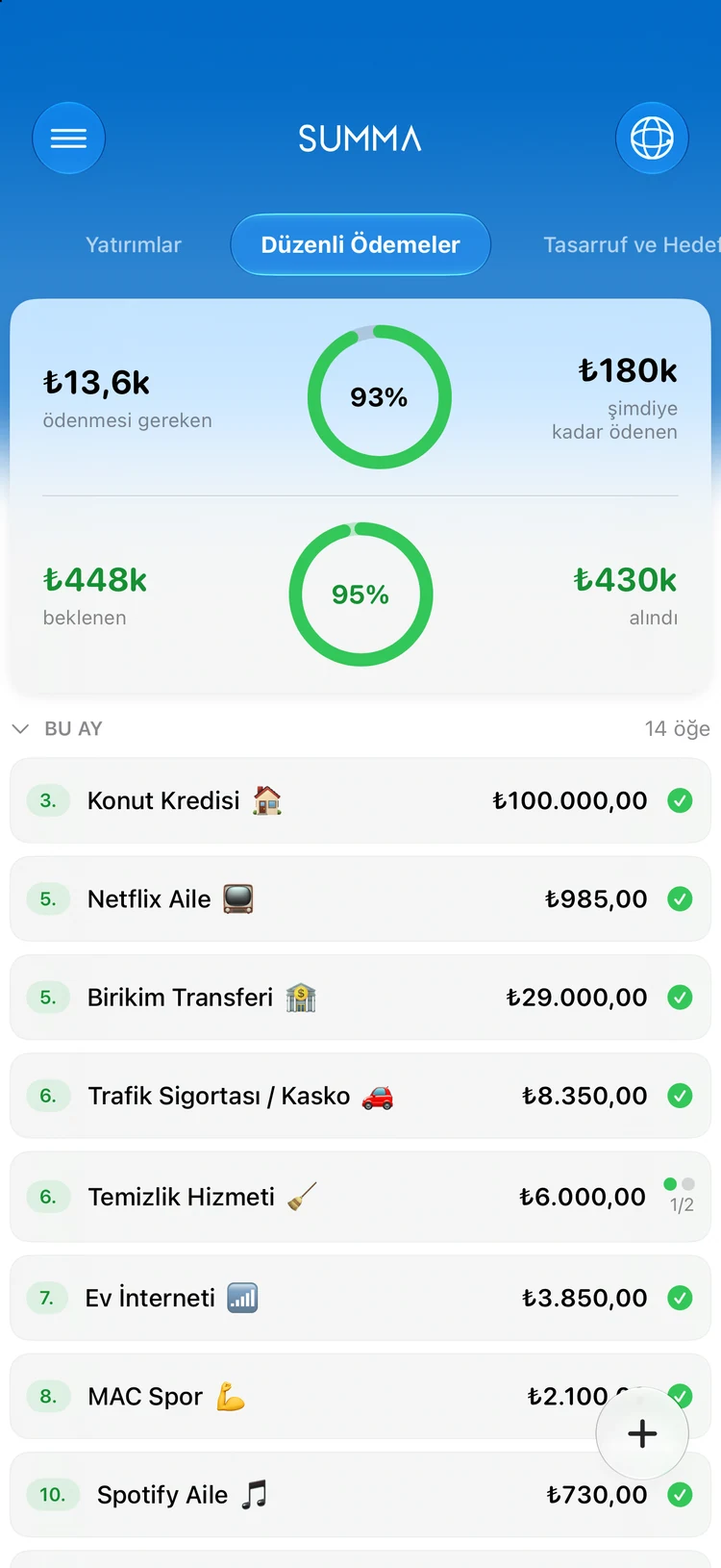Add a new payment with plus button
Viewport: 721px width, 1568px height.
[642, 1433]
